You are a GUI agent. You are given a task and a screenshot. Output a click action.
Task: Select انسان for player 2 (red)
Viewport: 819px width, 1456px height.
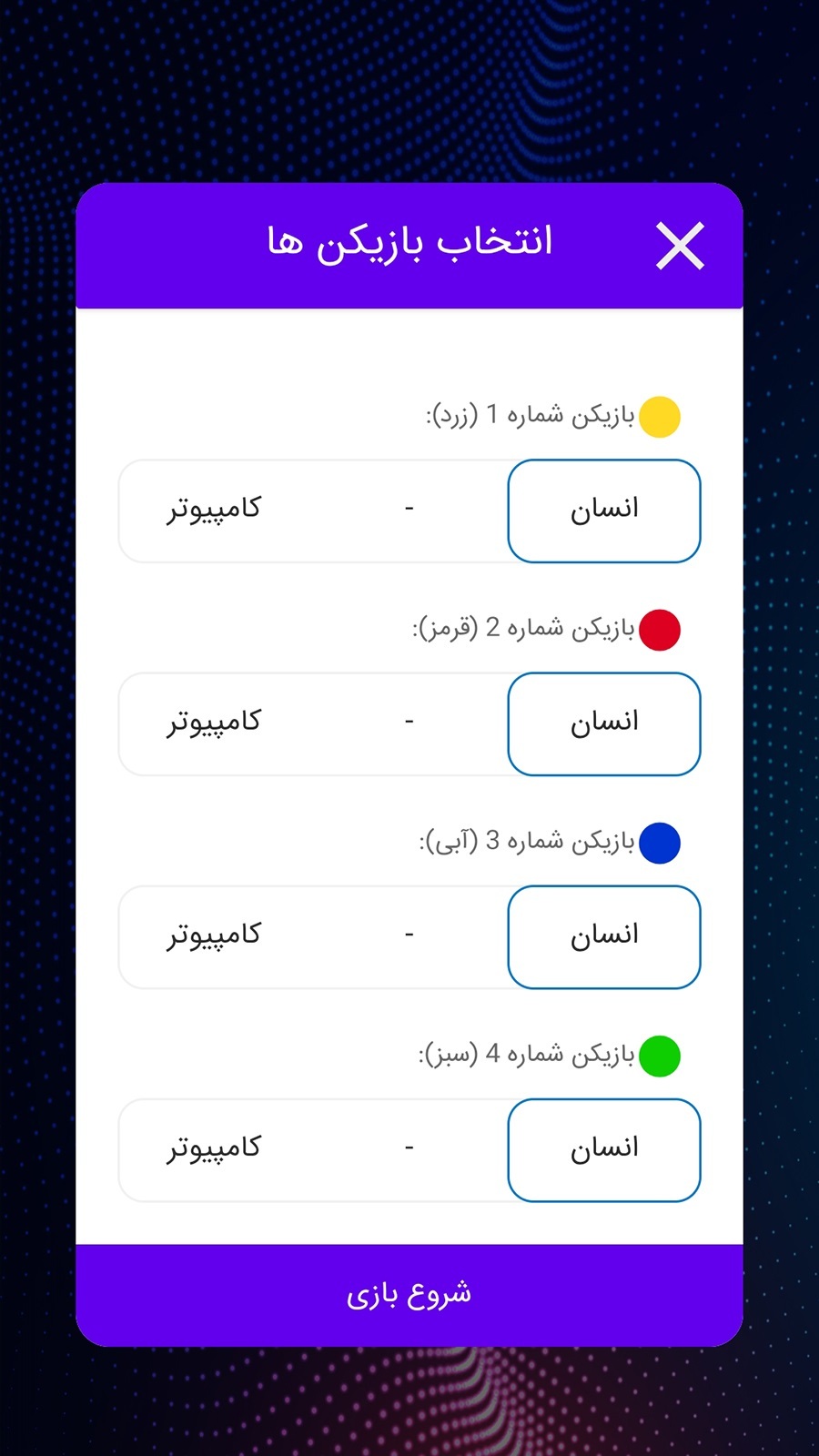click(x=603, y=723)
